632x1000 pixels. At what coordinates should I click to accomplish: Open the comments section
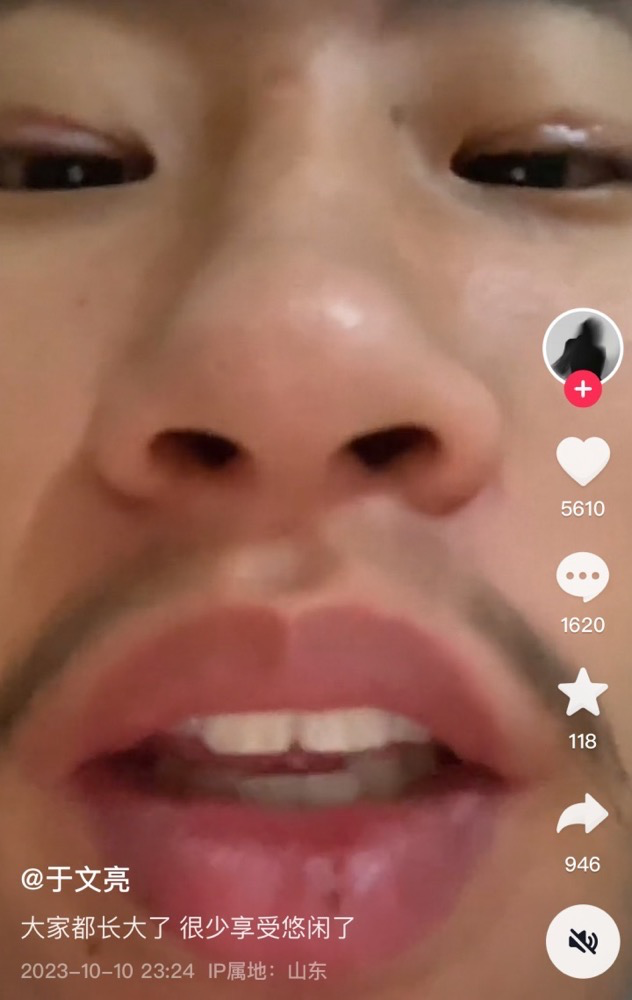point(582,578)
